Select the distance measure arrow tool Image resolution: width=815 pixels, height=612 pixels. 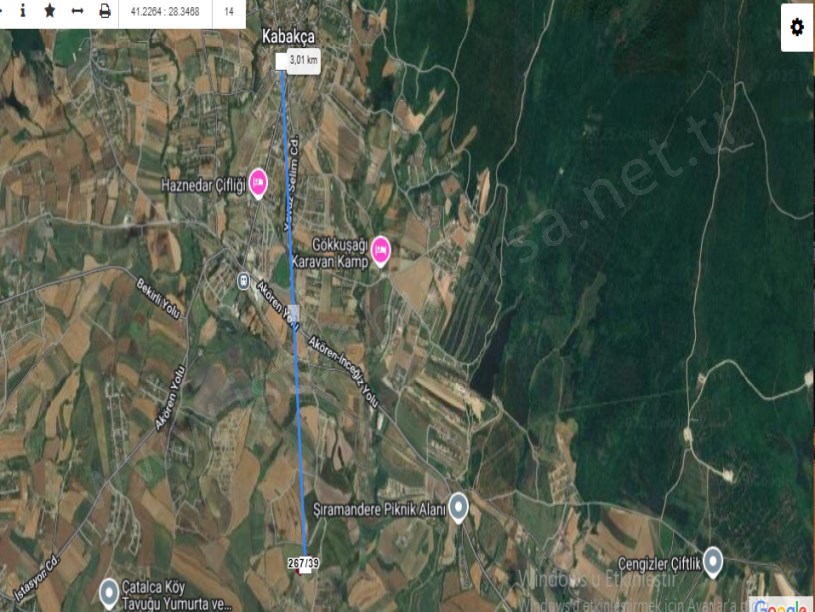(x=77, y=12)
